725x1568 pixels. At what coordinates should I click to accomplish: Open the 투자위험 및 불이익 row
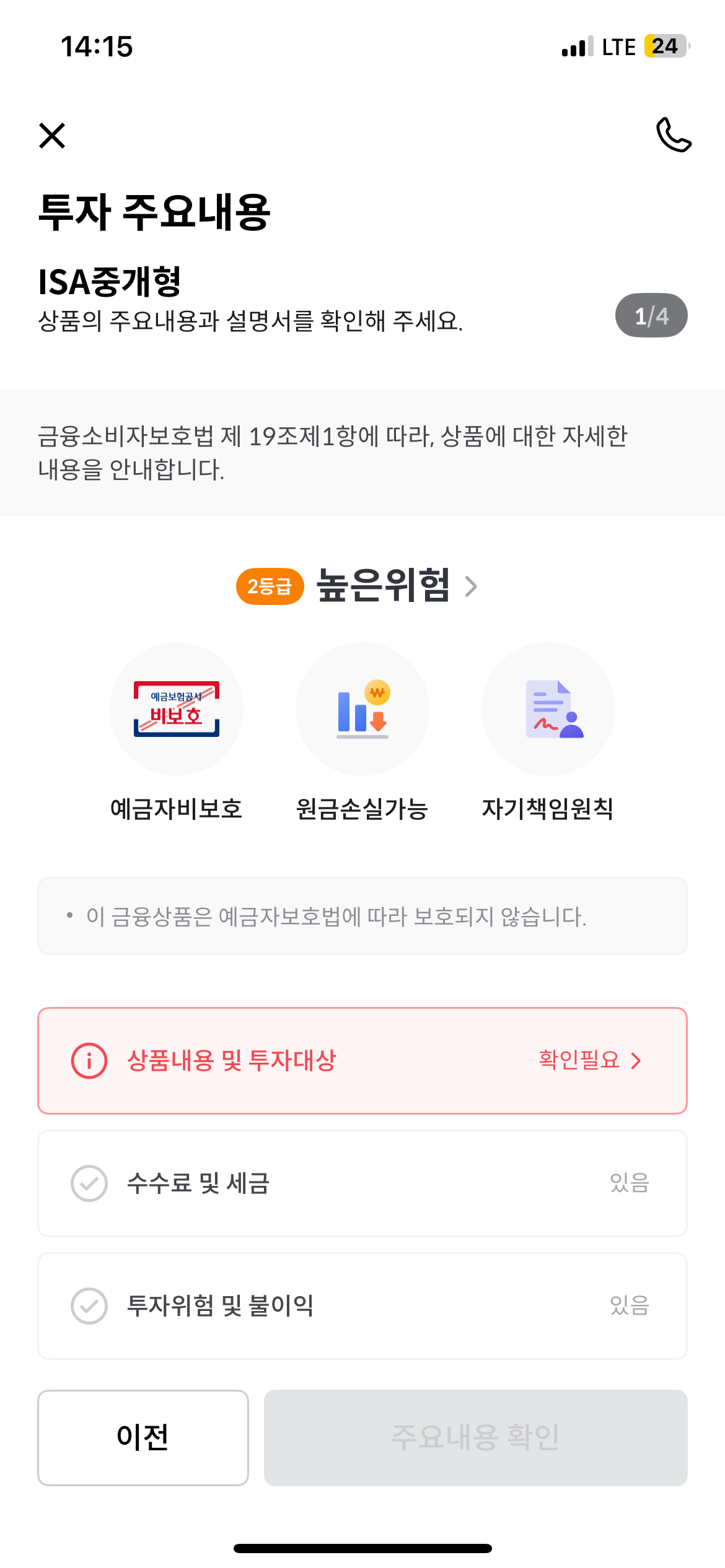[362, 1305]
